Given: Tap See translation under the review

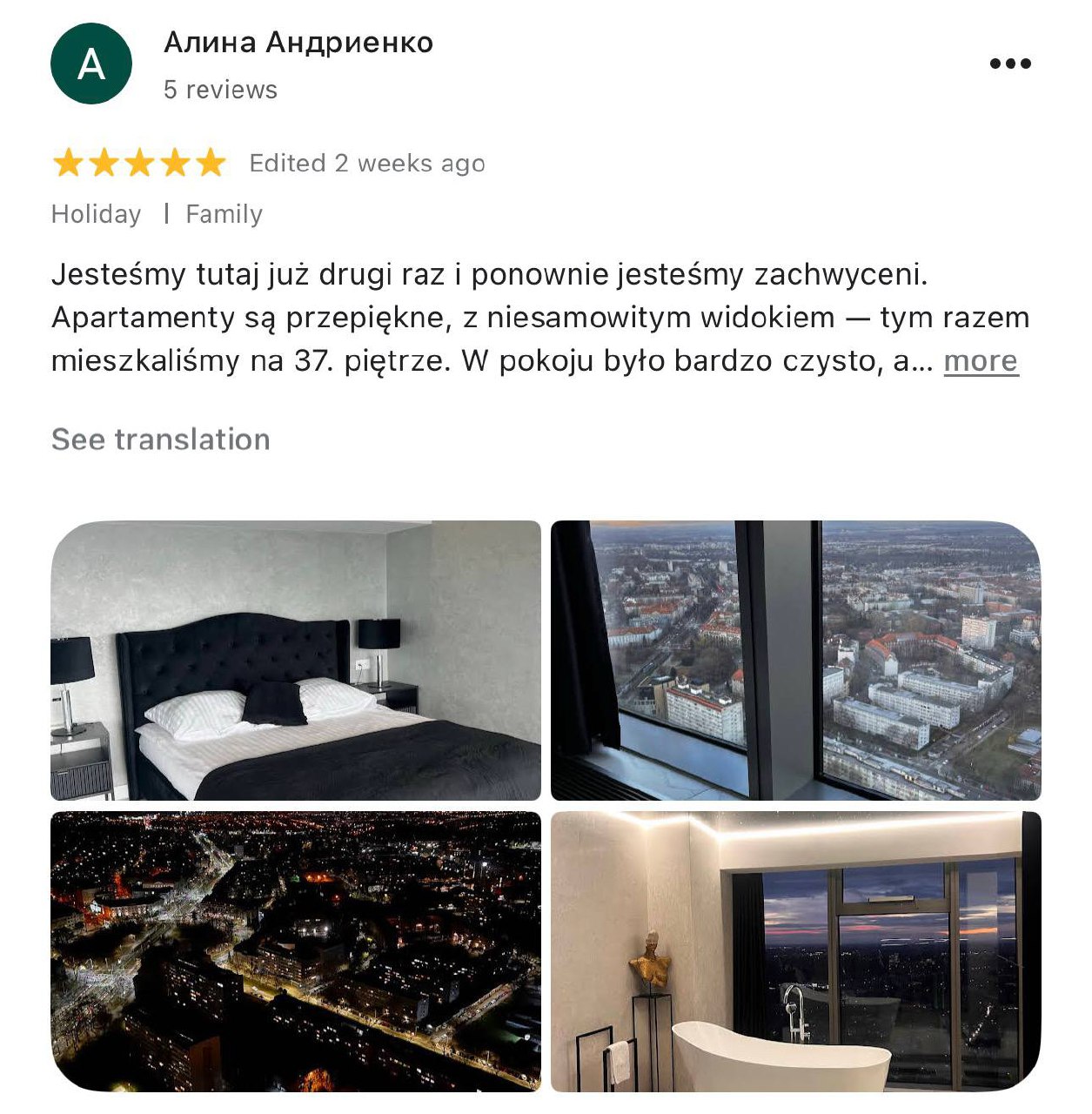Looking at the screenshot, I should (x=161, y=440).
